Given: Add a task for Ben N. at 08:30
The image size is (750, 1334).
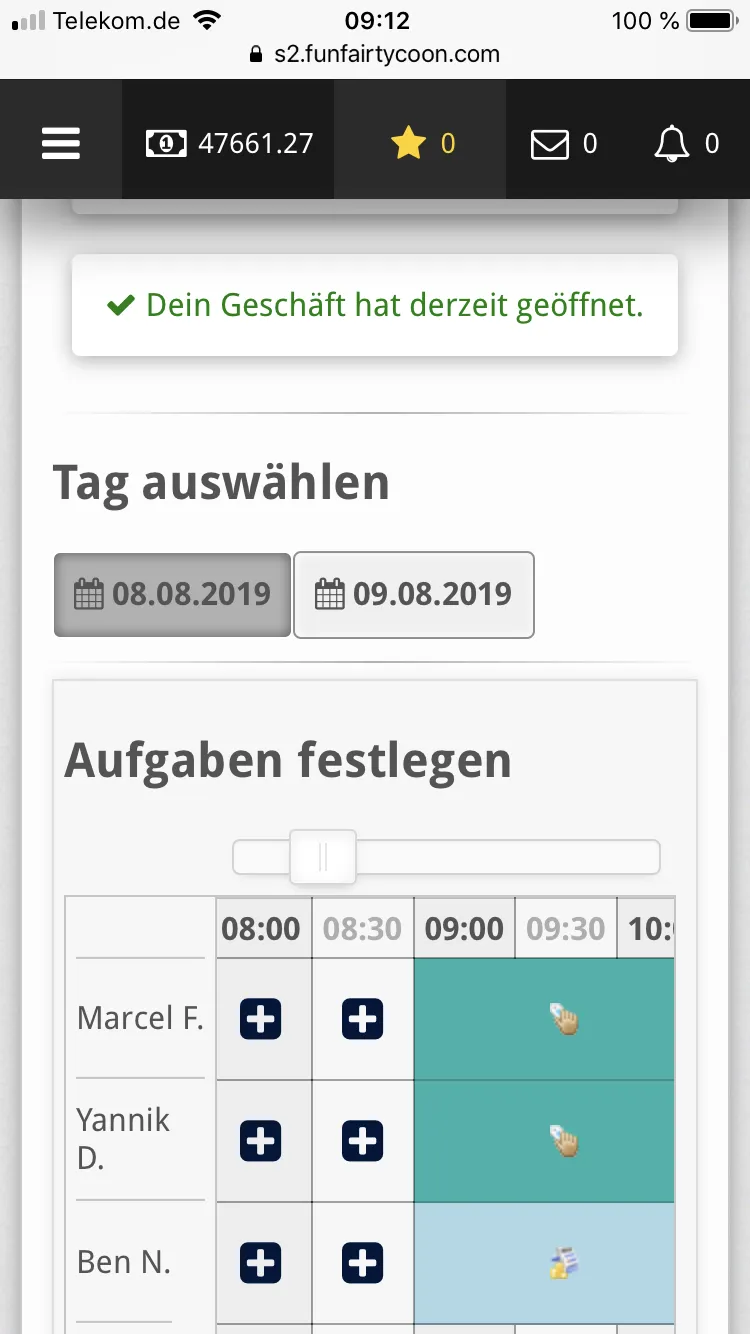Looking at the screenshot, I should [362, 1264].
